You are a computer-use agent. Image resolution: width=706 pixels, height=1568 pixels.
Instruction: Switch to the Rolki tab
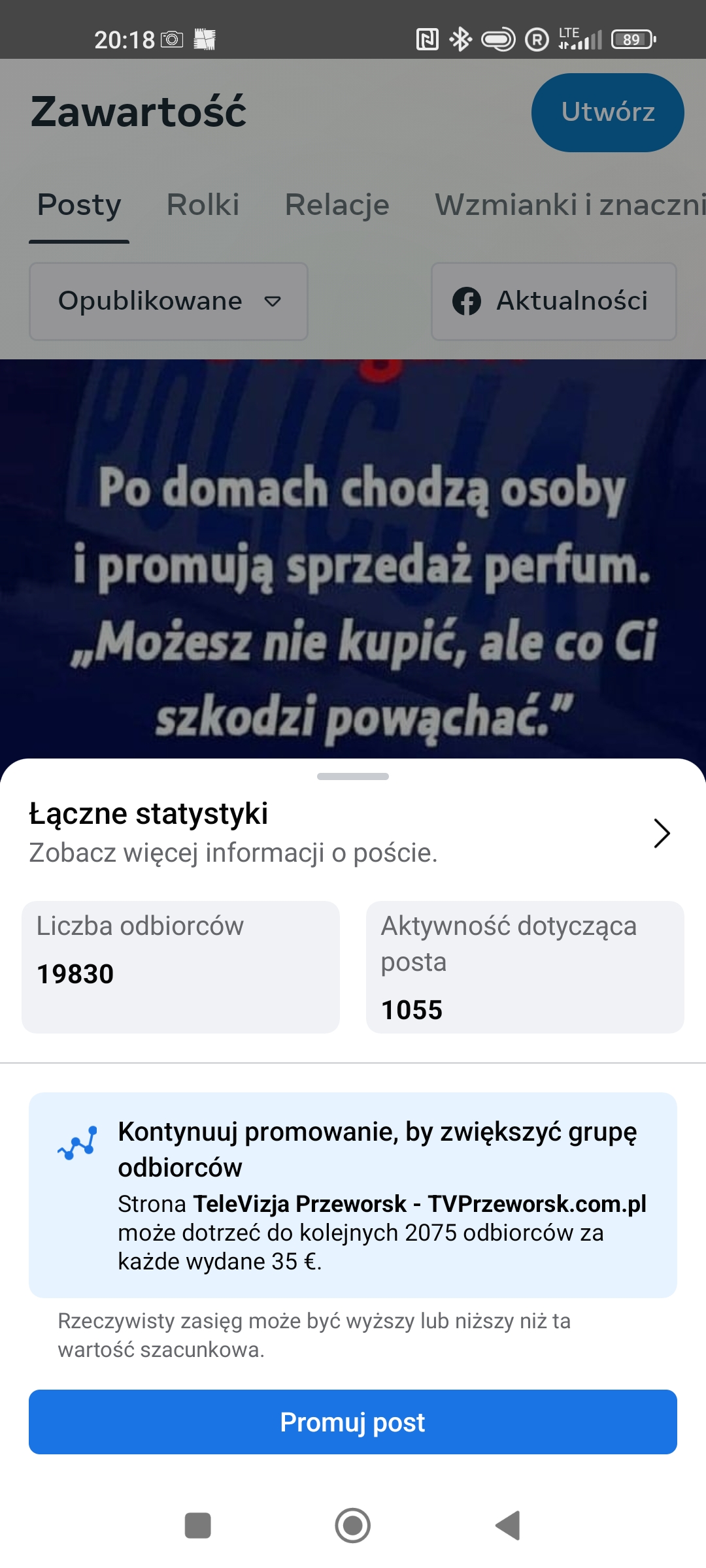pos(203,205)
